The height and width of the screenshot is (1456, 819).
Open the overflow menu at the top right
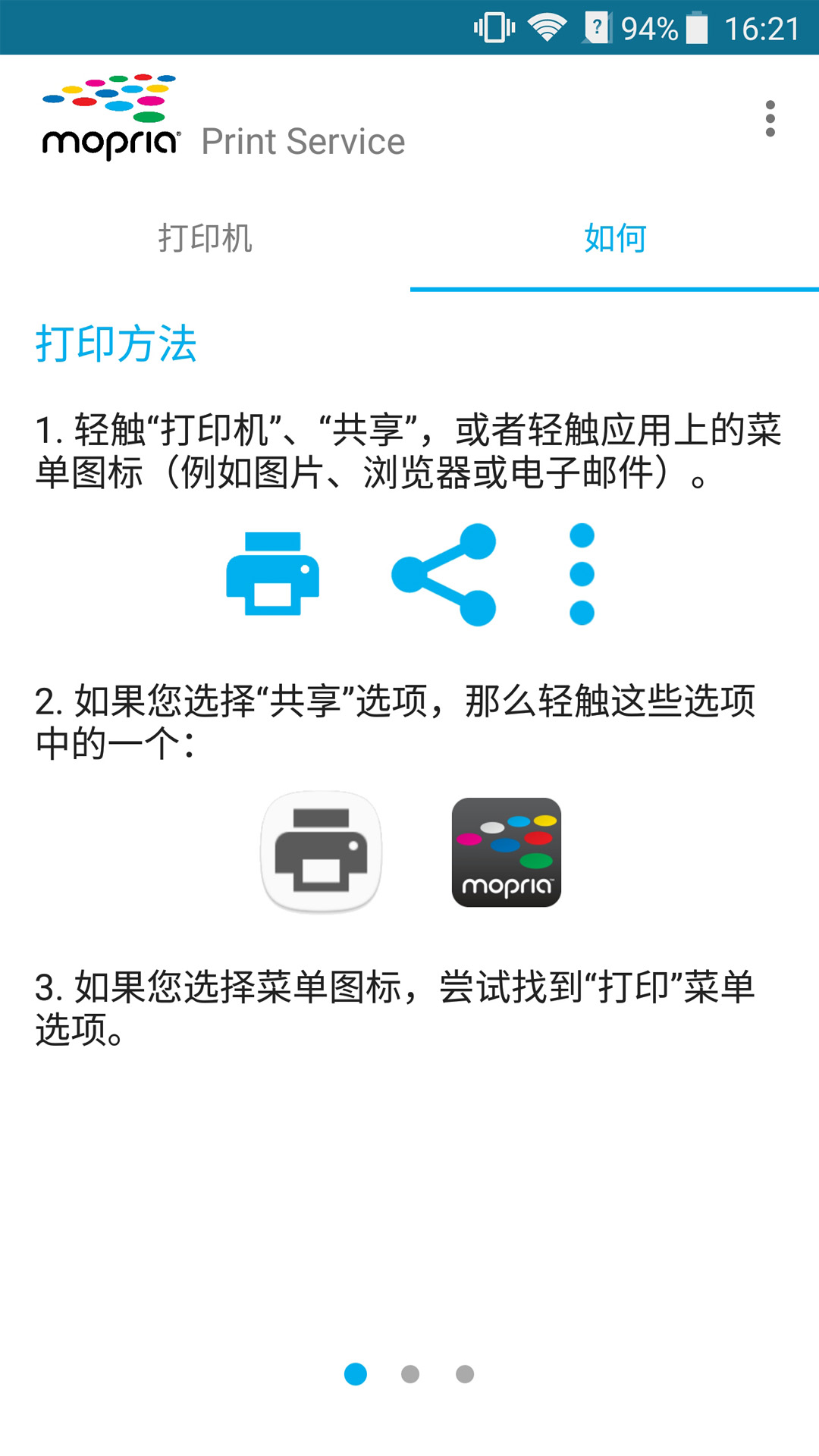point(771,120)
